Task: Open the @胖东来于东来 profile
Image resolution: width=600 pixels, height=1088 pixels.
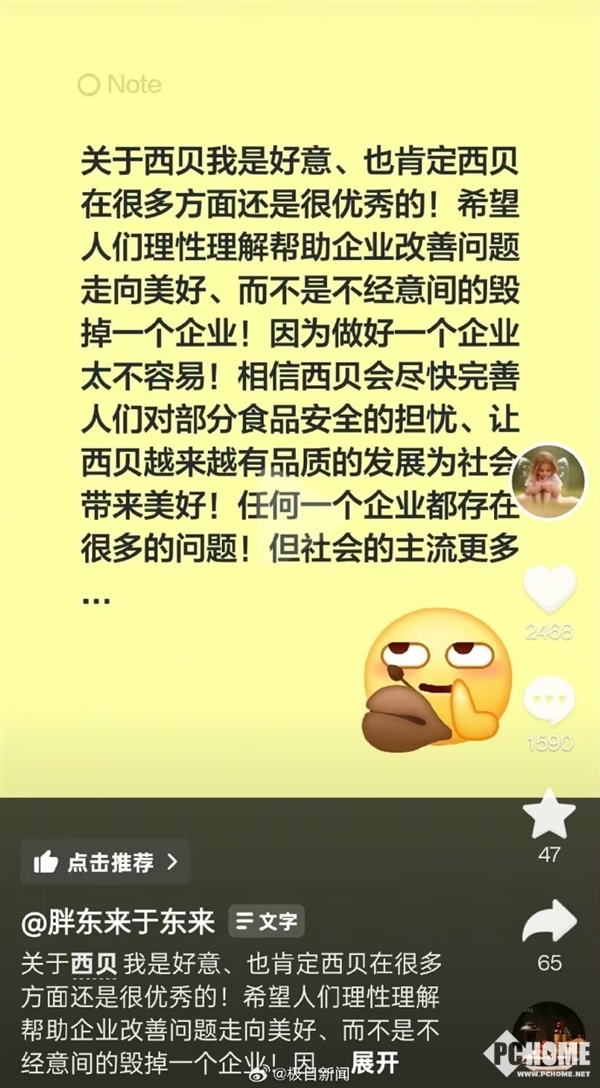Action: (x=119, y=921)
